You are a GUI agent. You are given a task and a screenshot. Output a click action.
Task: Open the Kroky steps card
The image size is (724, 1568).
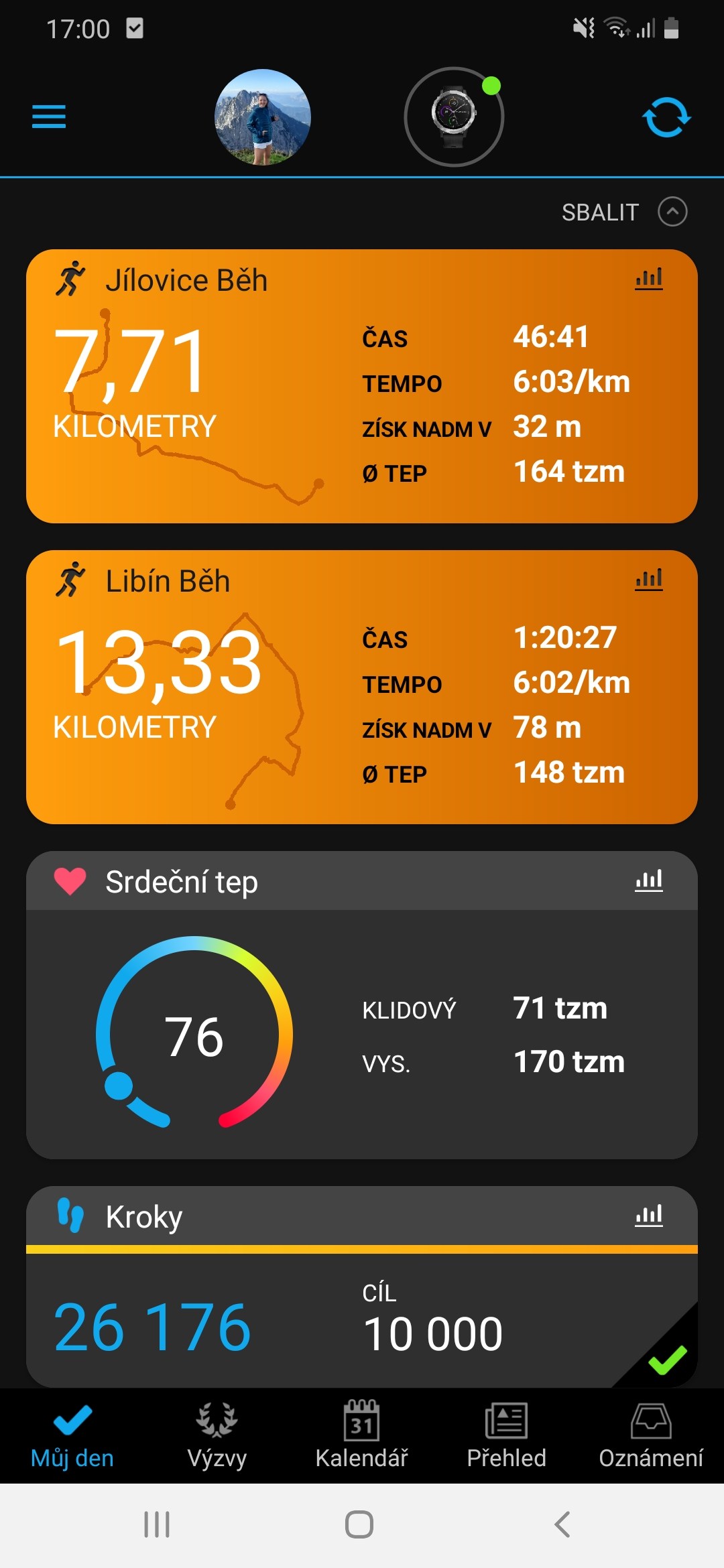362,1287
